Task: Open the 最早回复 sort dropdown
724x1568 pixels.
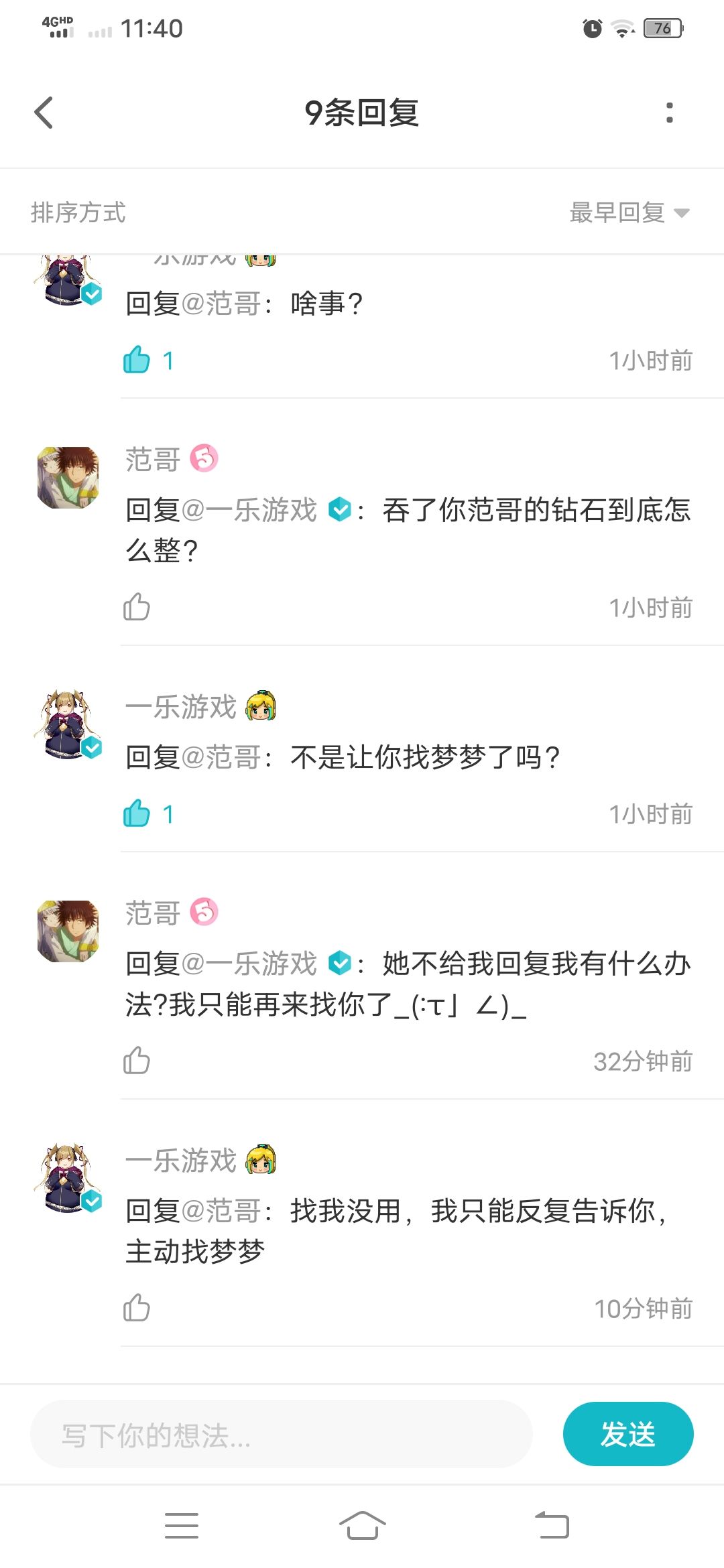Action: coord(629,212)
